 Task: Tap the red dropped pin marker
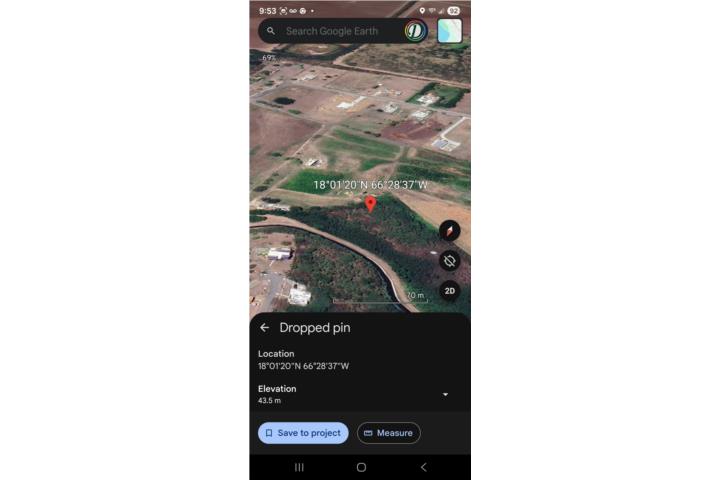pos(370,204)
